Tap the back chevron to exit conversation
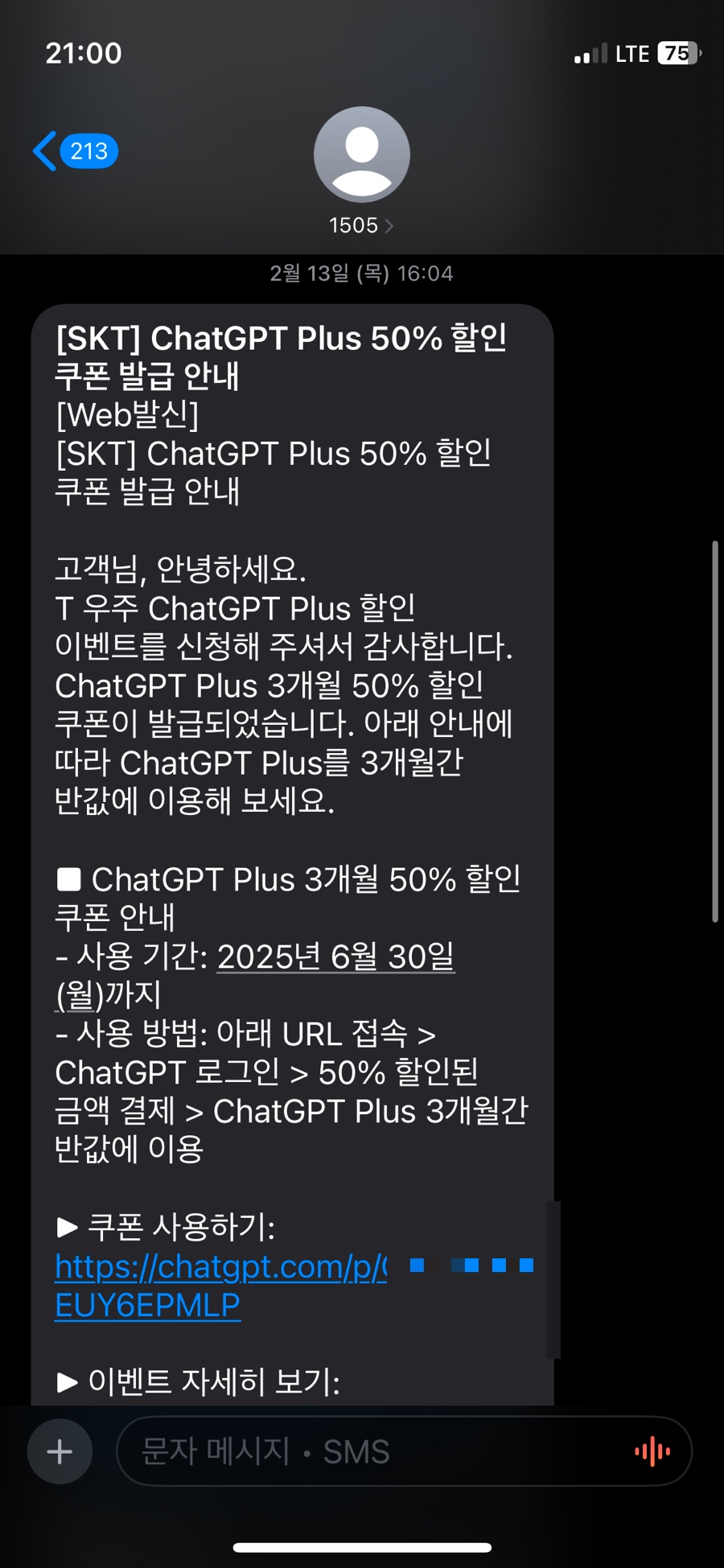Screen dimensions: 724x1568 pos(44,150)
